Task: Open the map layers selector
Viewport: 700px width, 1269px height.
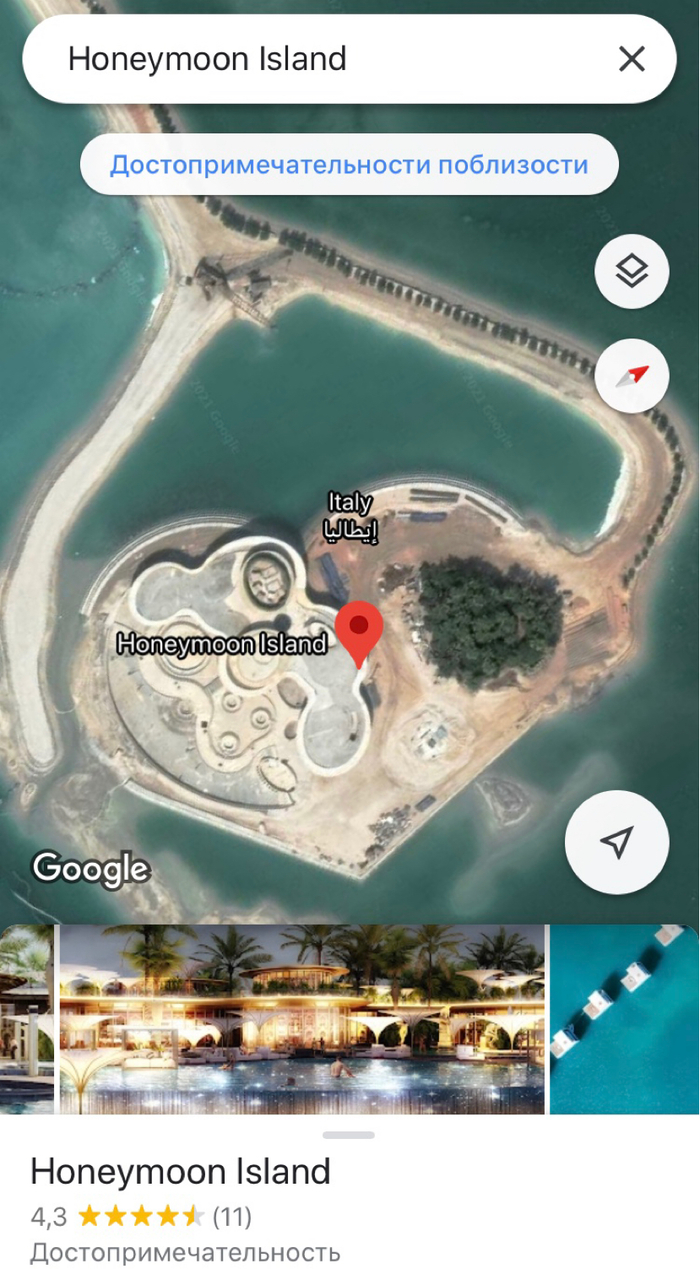Action: click(x=631, y=270)
